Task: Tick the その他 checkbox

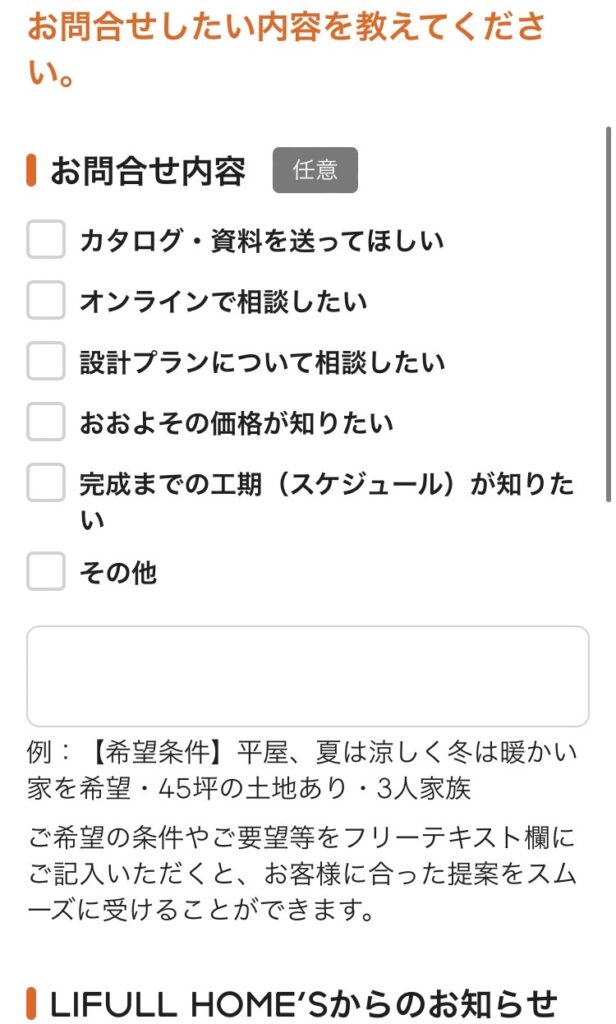Action: 46,571
